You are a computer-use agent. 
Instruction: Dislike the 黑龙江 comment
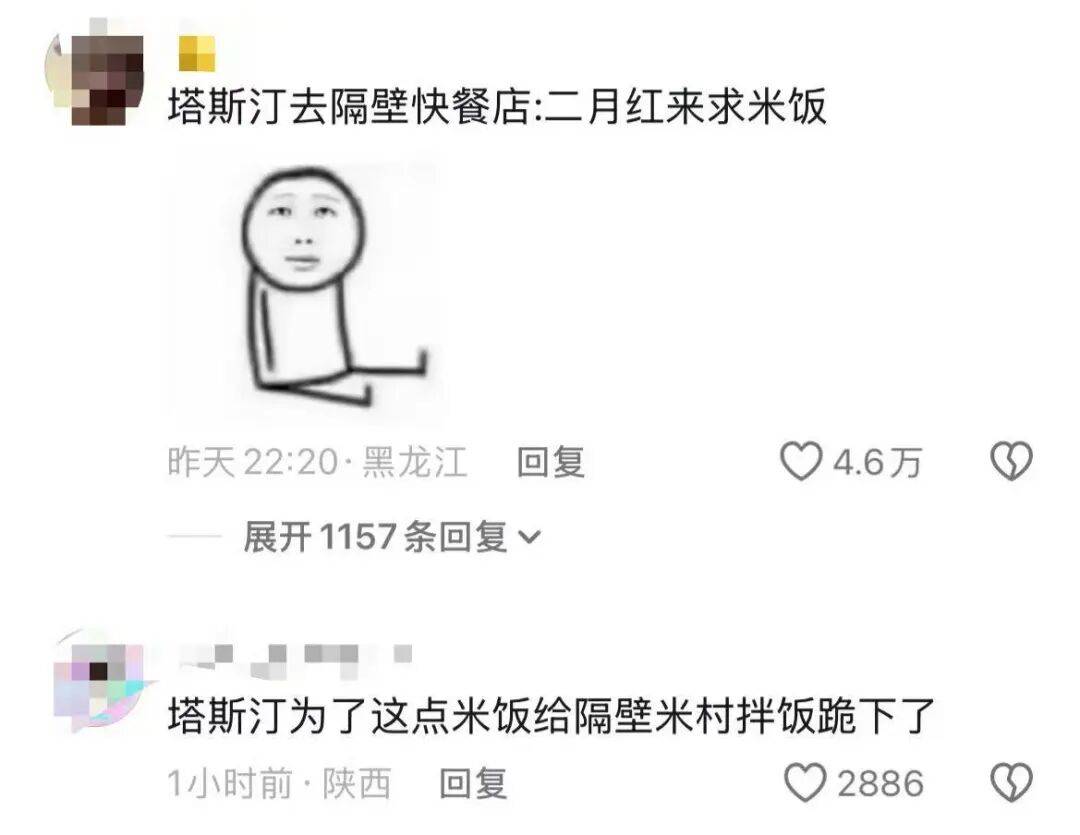tap(1010, 462)
